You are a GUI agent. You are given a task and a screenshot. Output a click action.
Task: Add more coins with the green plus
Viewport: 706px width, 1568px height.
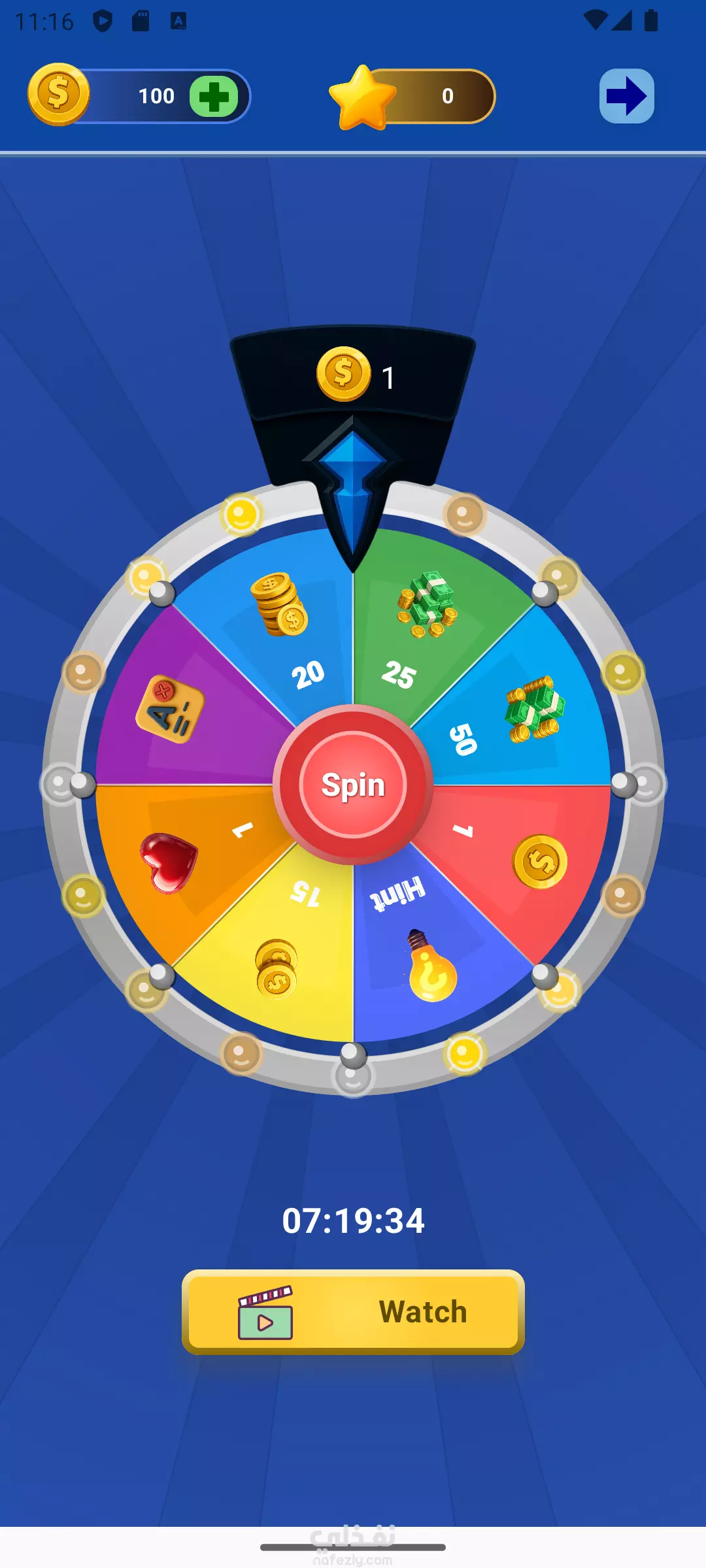214,97
